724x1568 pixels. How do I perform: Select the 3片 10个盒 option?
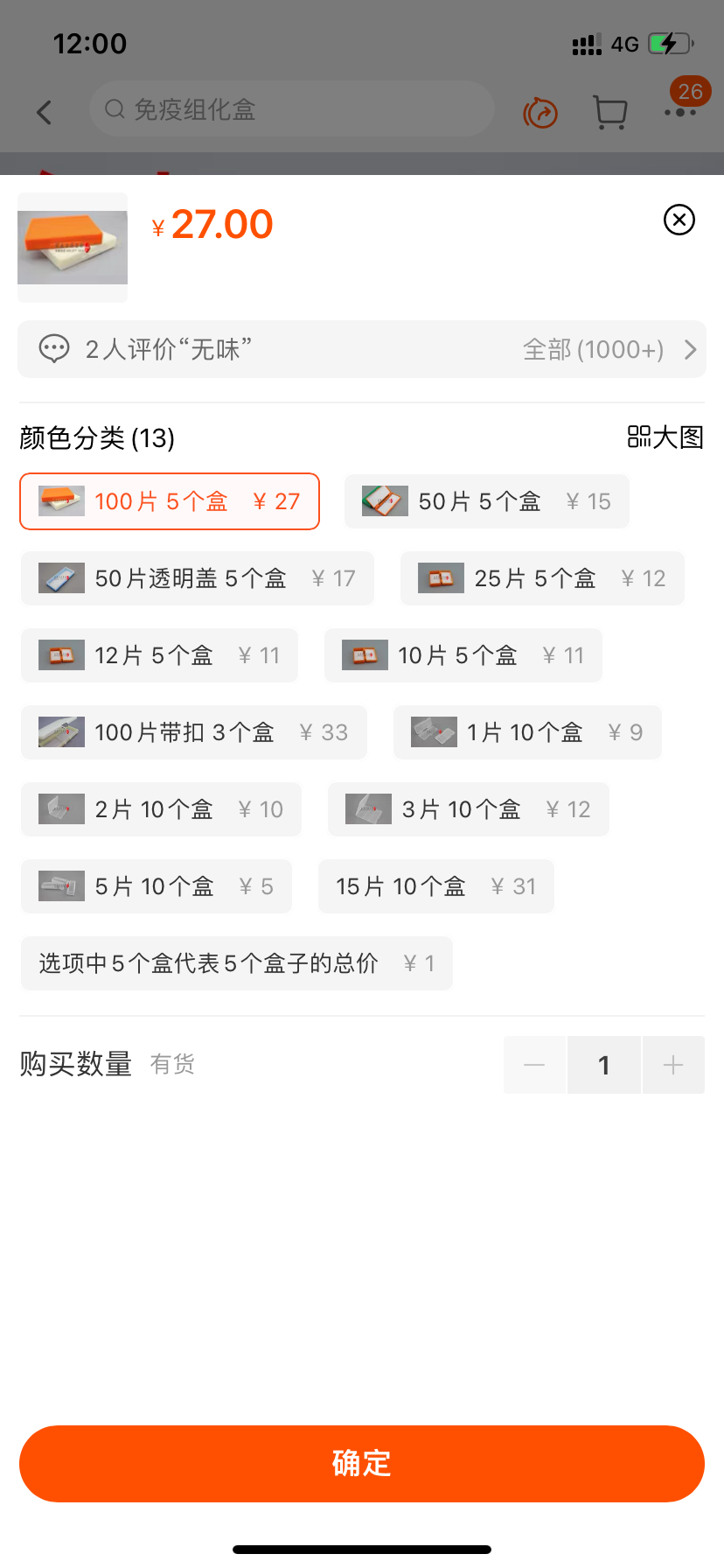pos(469,809)
